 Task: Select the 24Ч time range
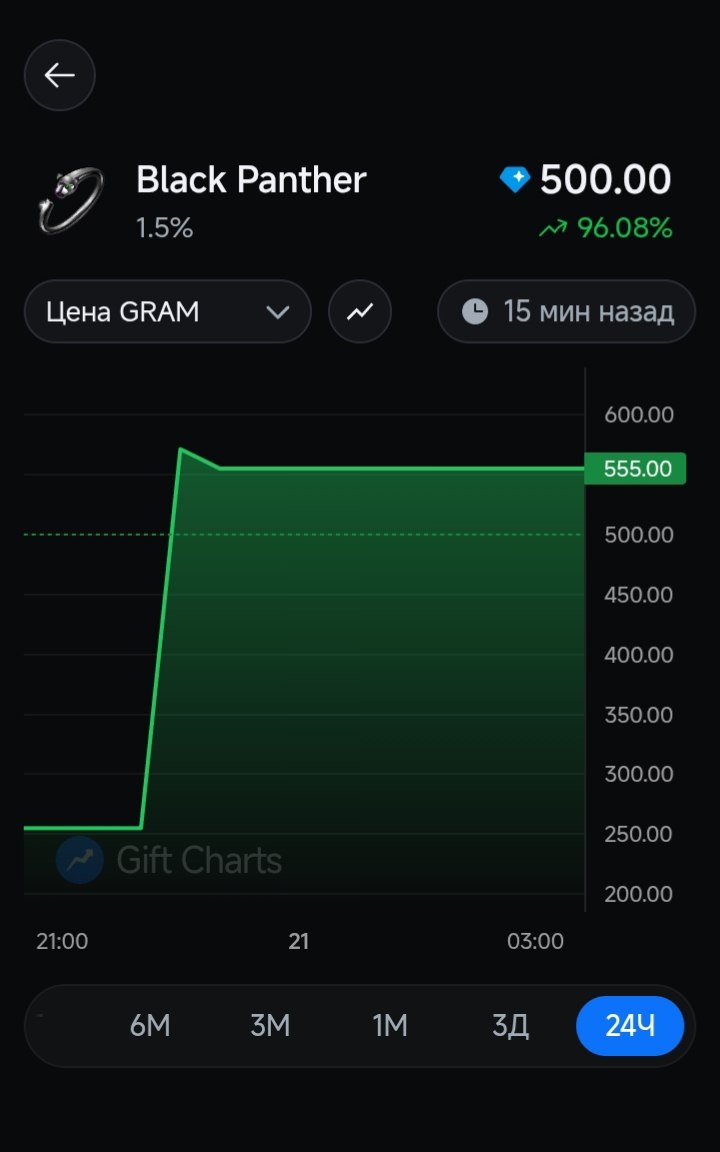click(630, 1026)
